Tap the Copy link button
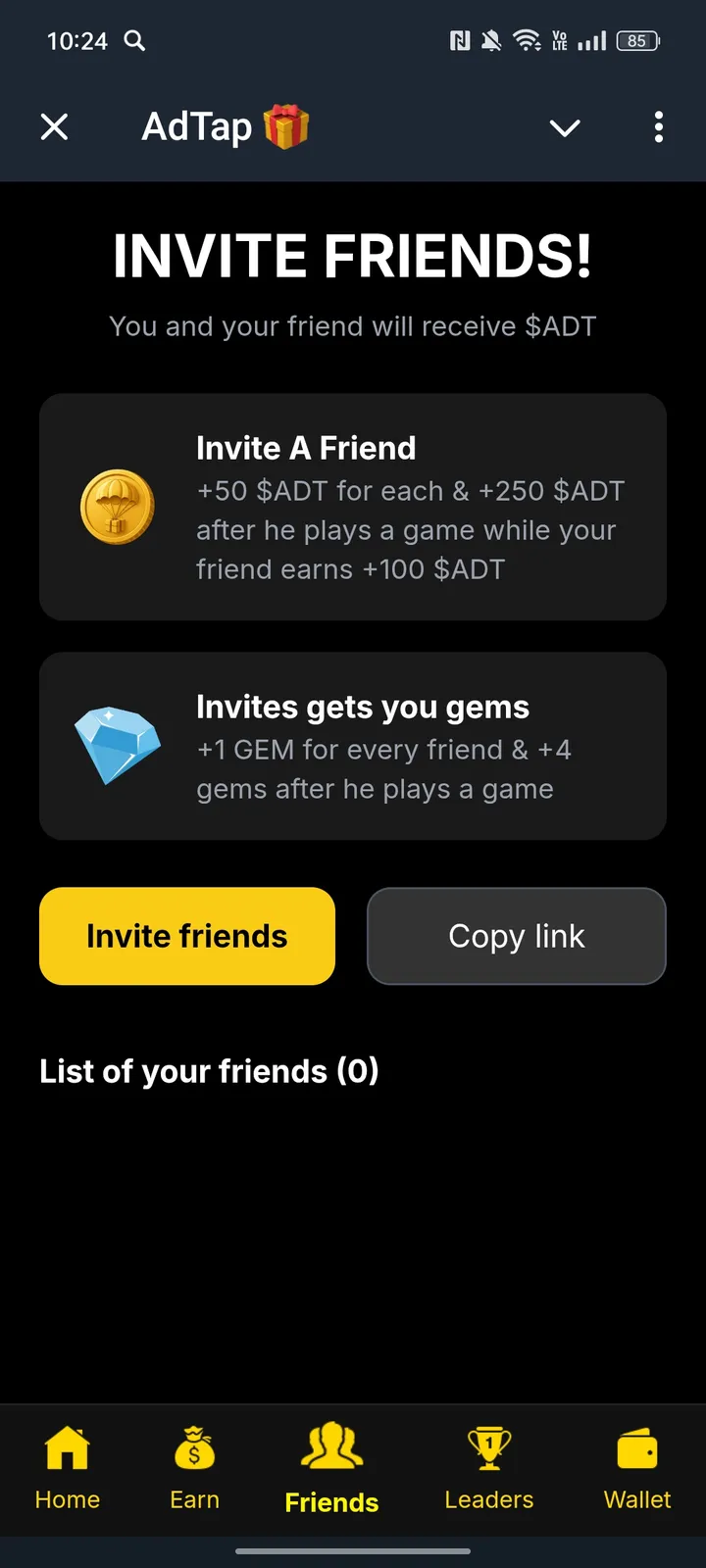The width and height of the screenshot is (706, 1568). (x=517, y=936)
